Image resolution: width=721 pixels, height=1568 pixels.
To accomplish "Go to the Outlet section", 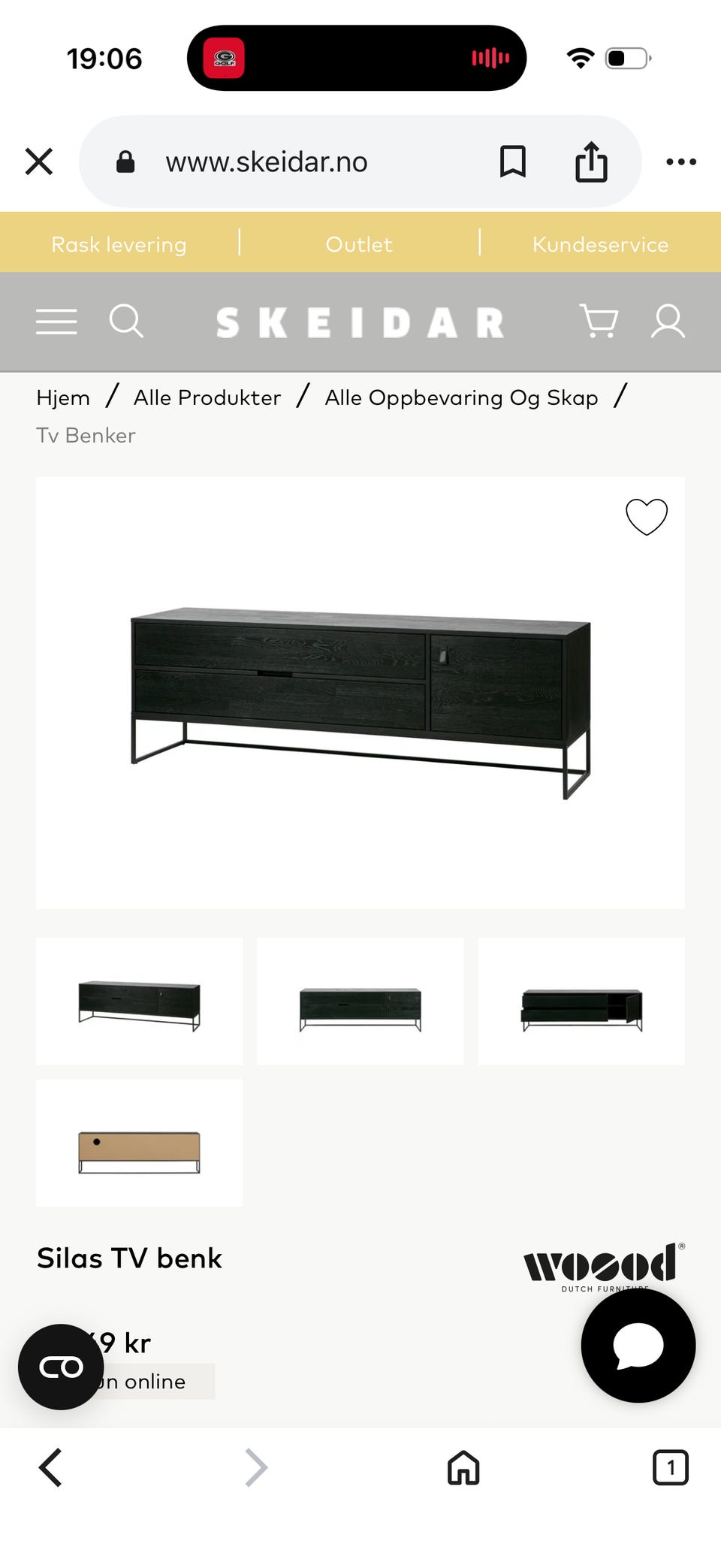I will coord(359,244).
